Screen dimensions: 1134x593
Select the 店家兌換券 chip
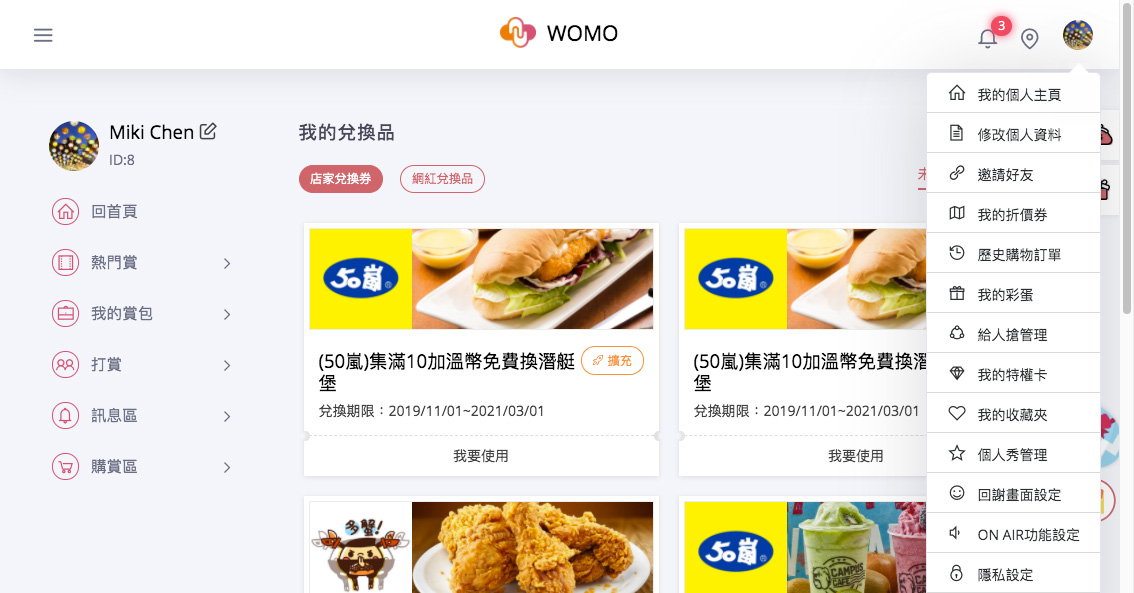click(340, 179)
